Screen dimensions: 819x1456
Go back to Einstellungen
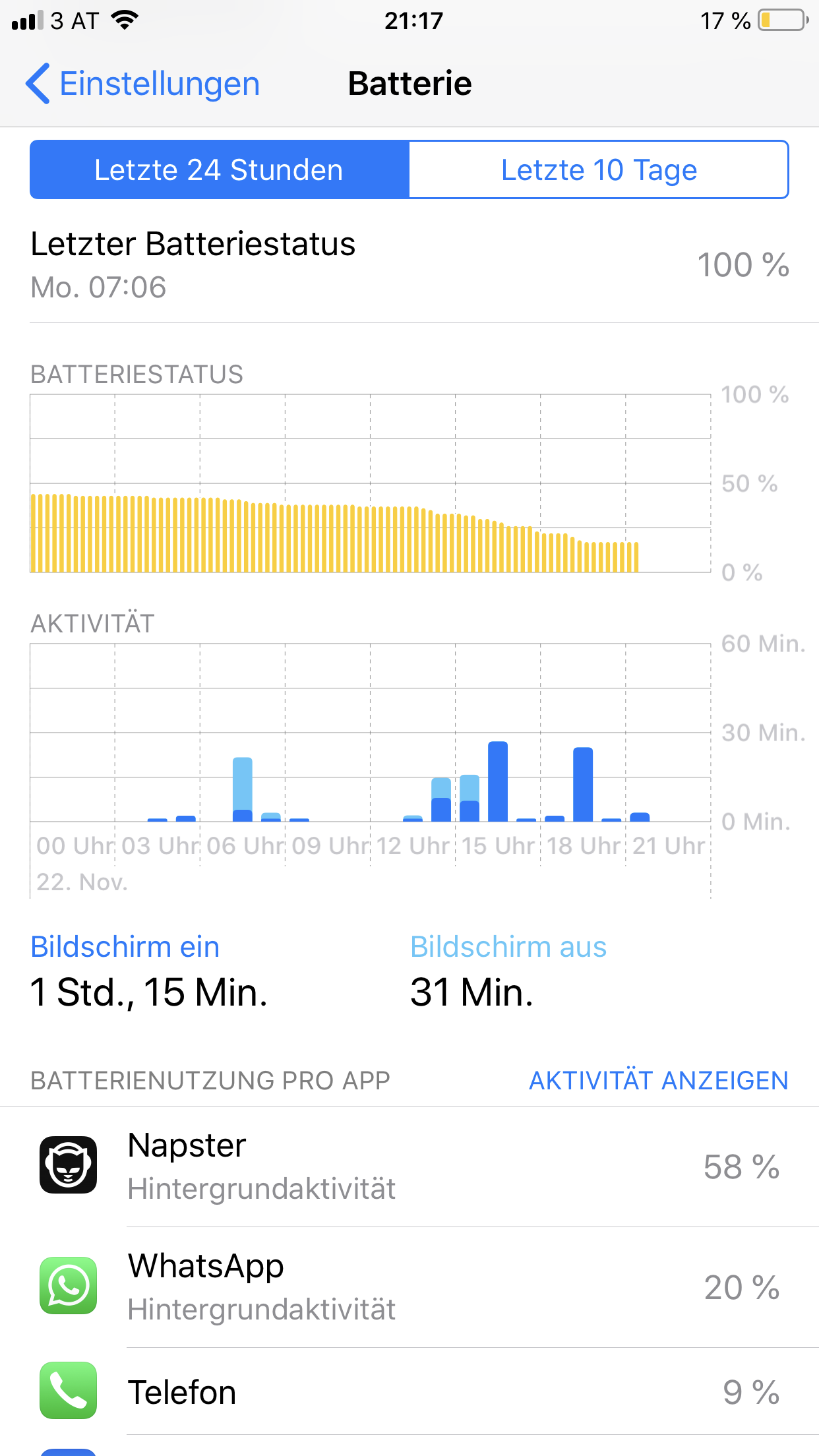coord(142,84)
